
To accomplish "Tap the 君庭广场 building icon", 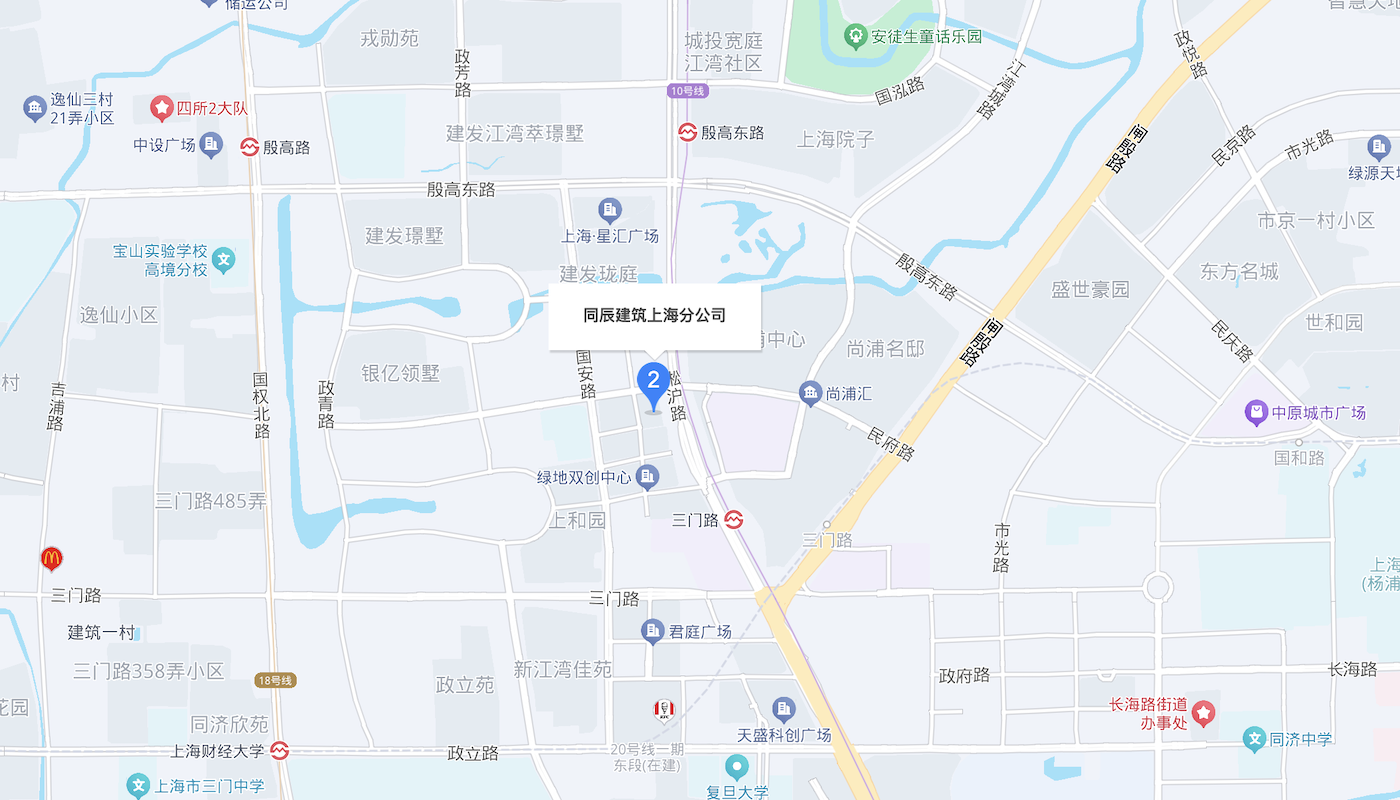I will [x=653, y=631].
